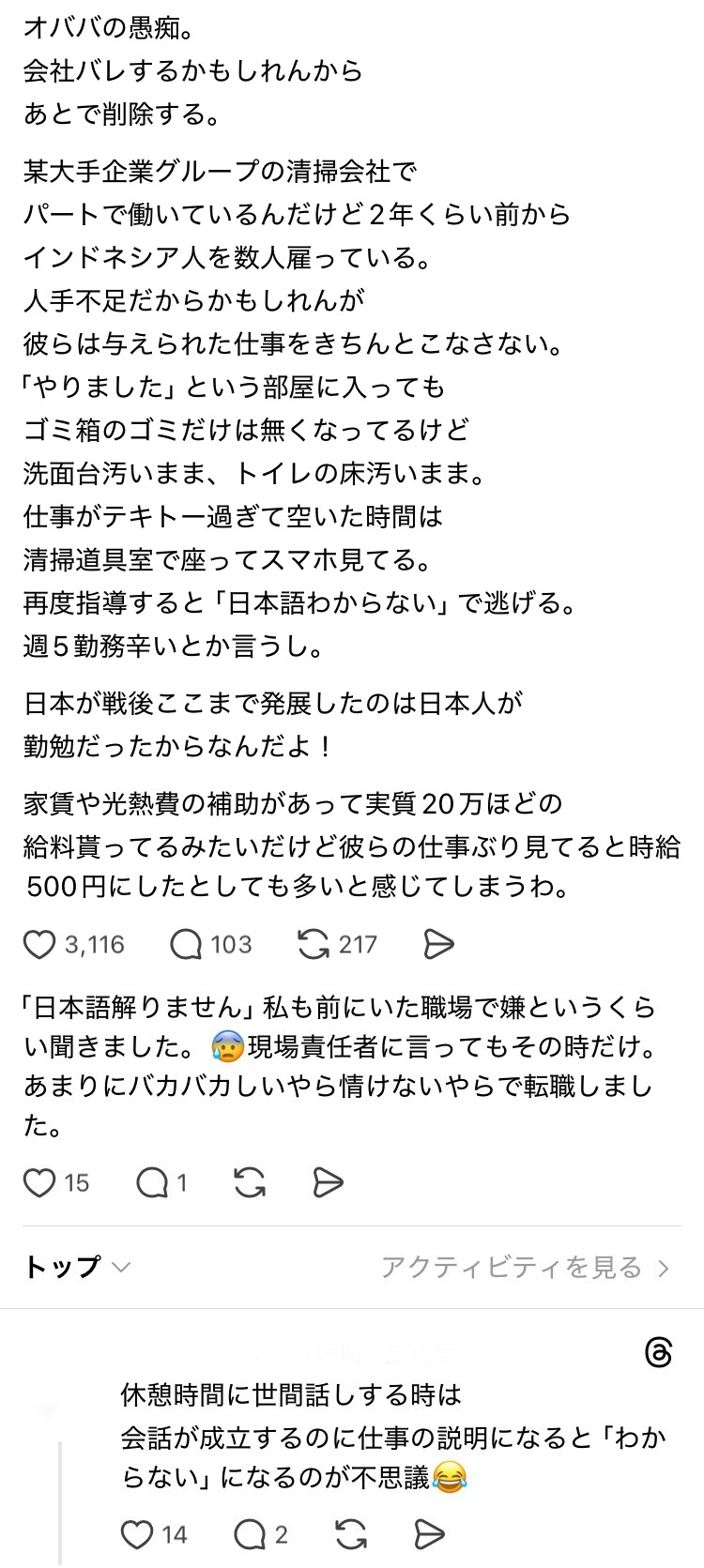The width and height of the screenshot is (704, 1568).
Task: Repost the main post with 217 reposts
Action: coord(312,944)
